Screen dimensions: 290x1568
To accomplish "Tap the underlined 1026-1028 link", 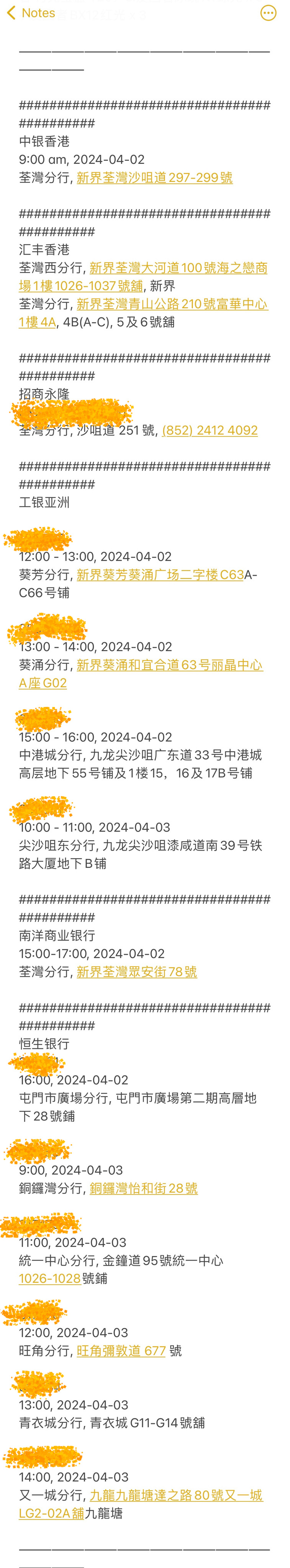I will 49,1279.
